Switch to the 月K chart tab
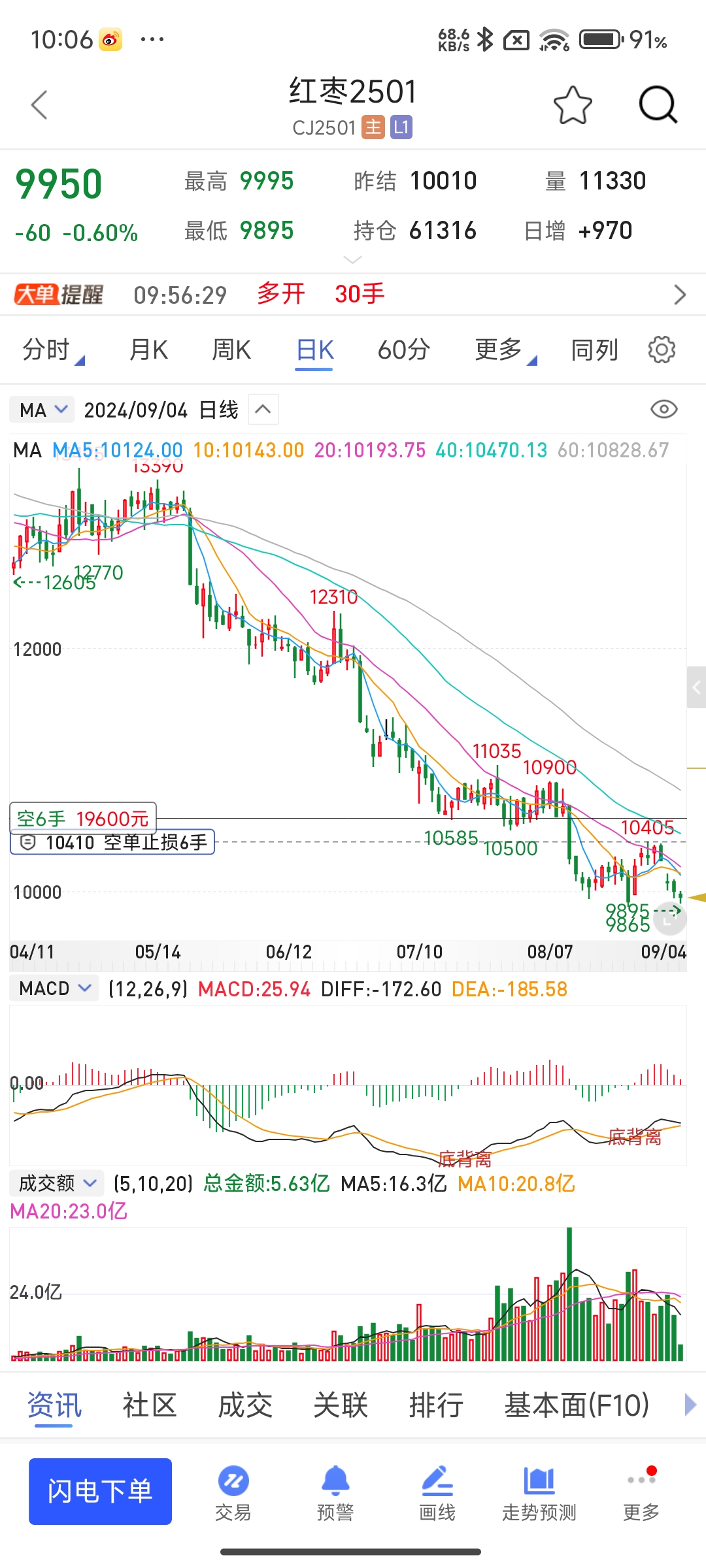The height and width of the screenshot is (1568, 706). (x=148, y=350)
